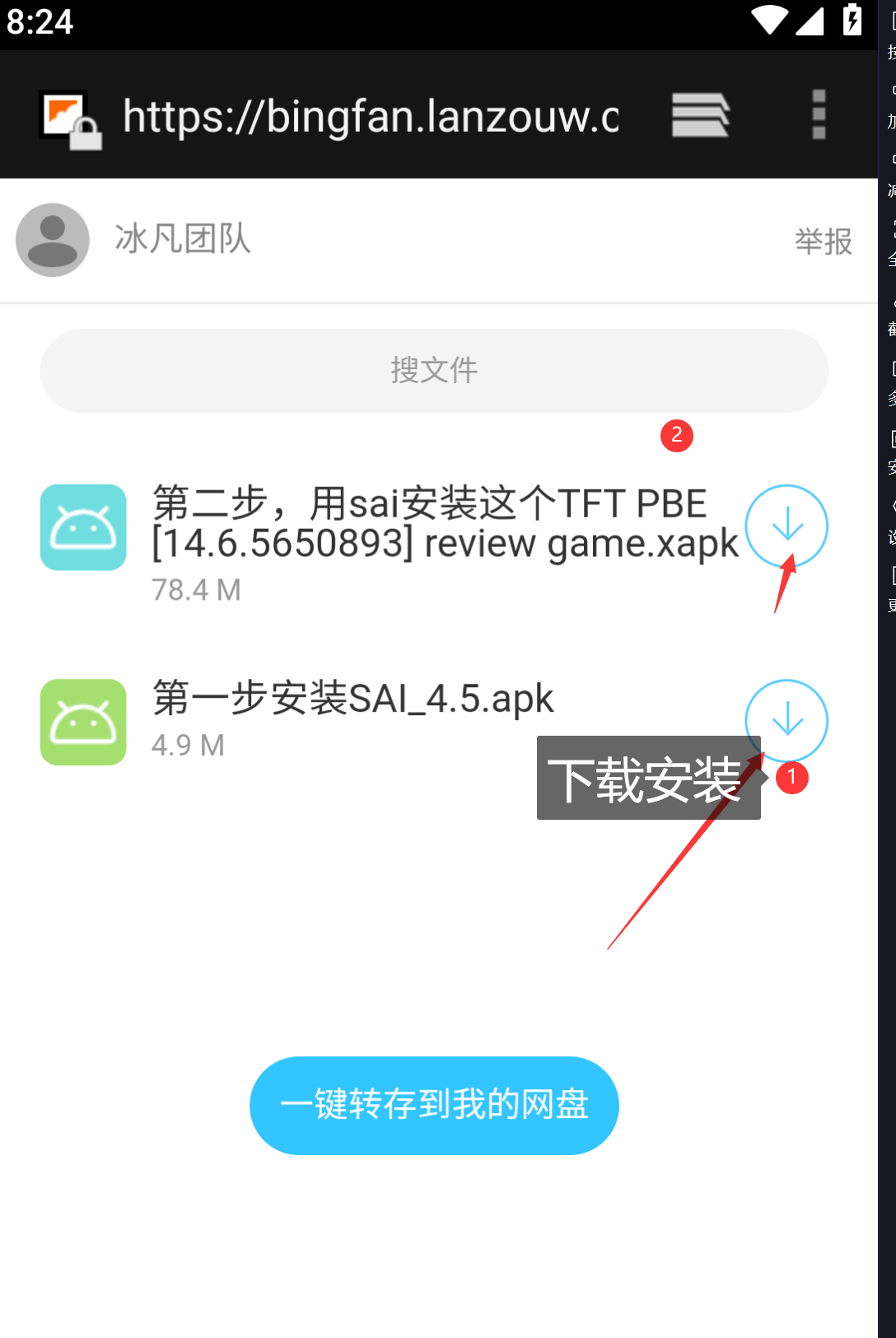
Task: Tap the browser URL address bar
Action: coord(371,116)
